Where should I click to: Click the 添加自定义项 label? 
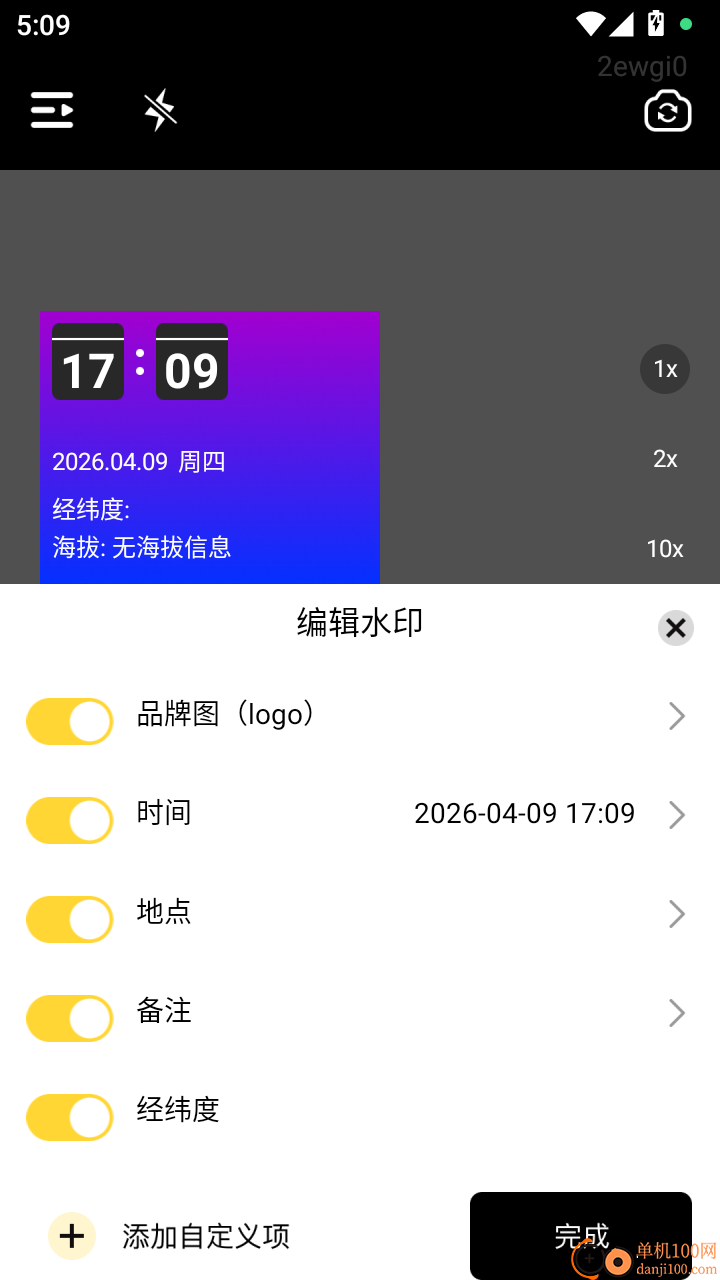coord(204,1236)
